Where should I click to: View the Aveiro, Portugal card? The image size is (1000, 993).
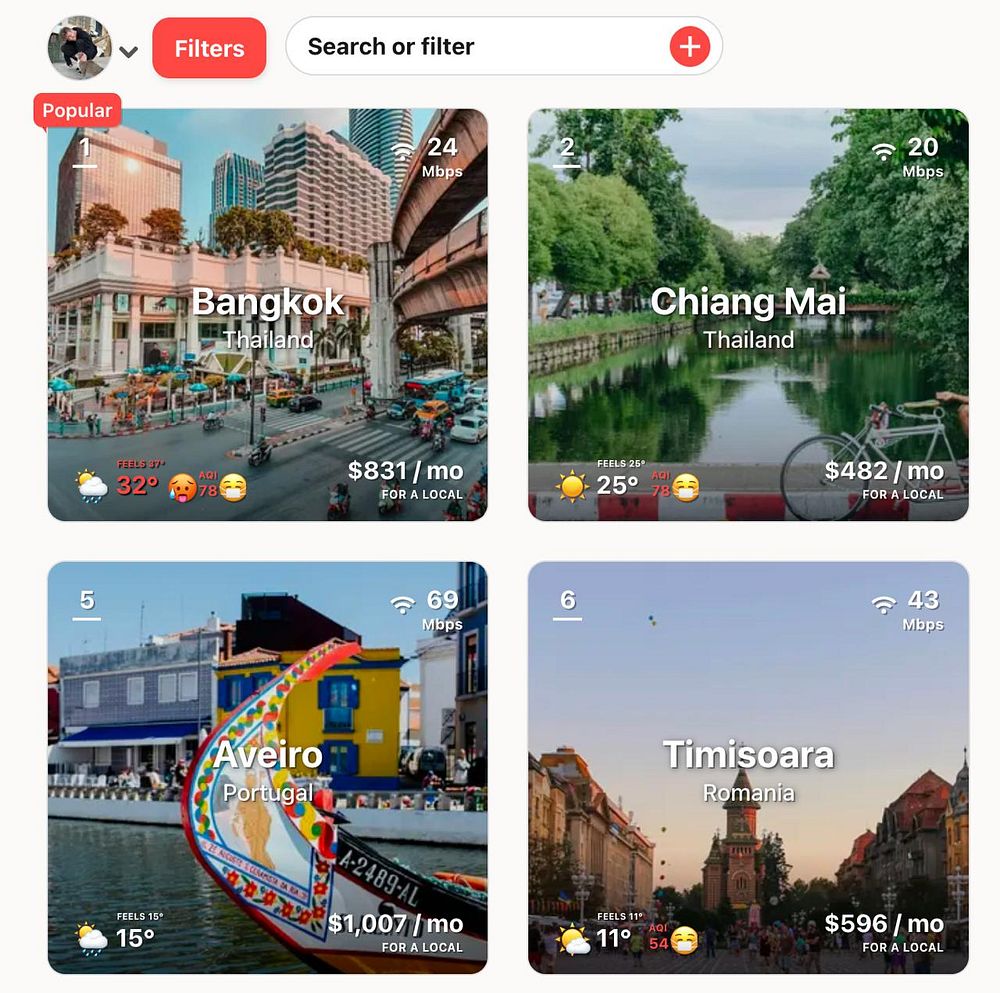coord(267,767)
